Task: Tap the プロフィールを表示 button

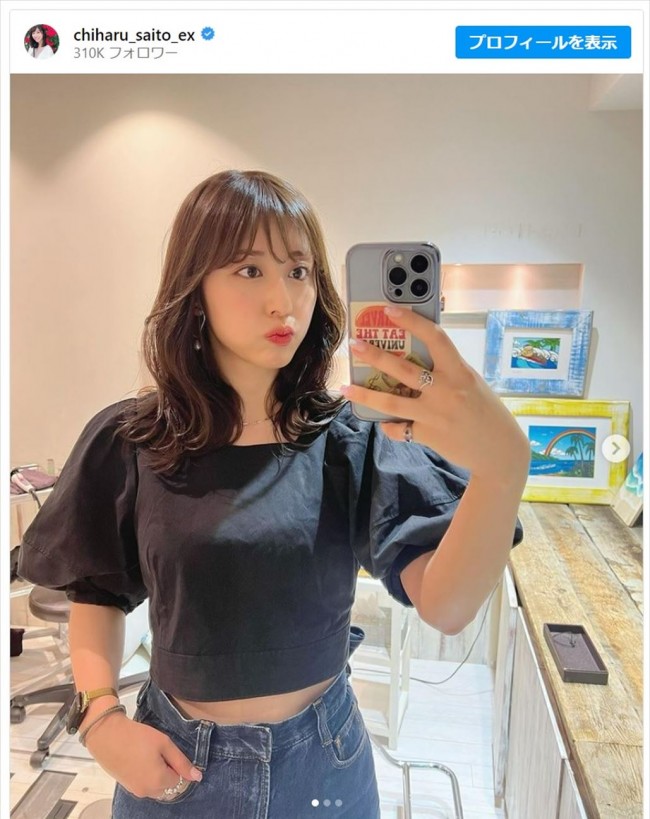Action: [x=543, y=42]
